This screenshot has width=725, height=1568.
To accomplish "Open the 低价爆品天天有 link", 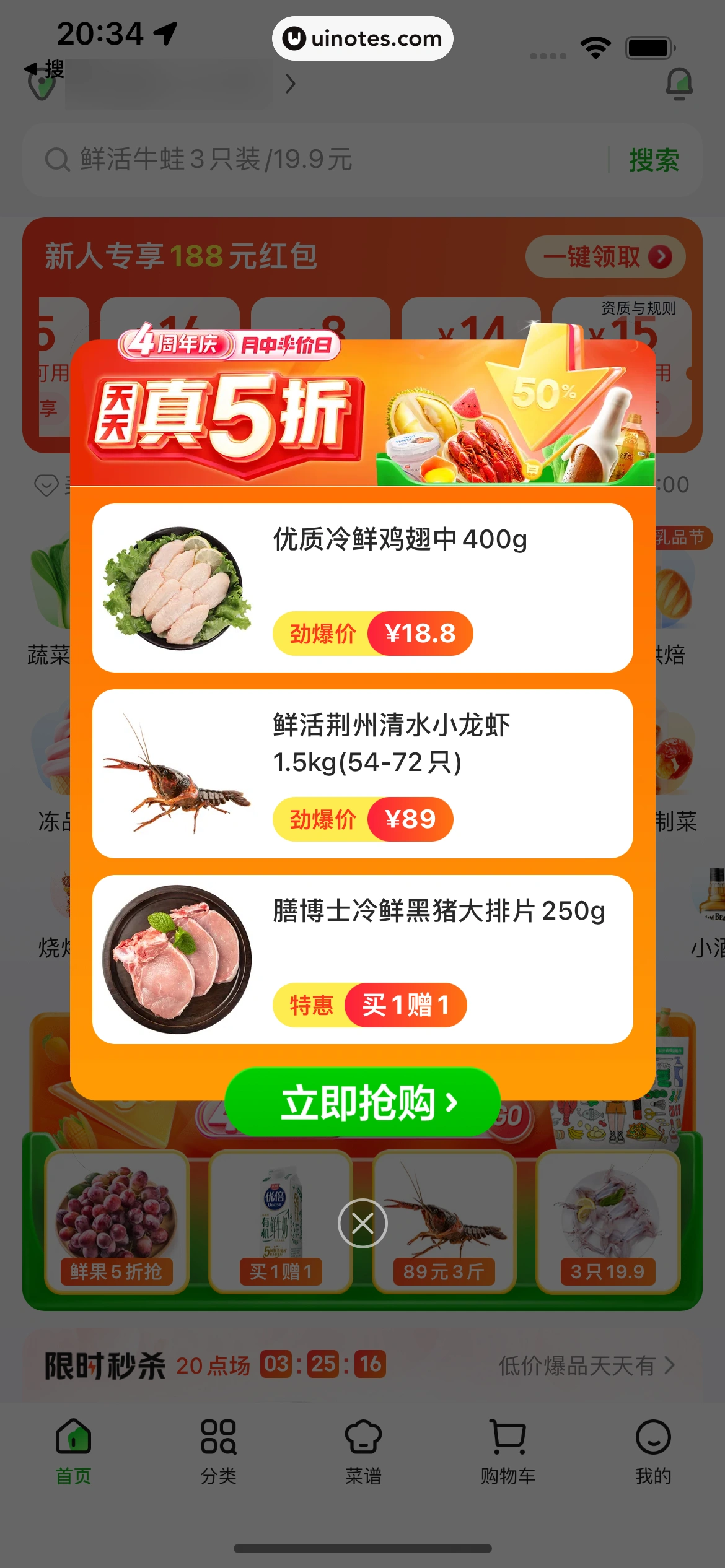I will (x=586, y=1365).
